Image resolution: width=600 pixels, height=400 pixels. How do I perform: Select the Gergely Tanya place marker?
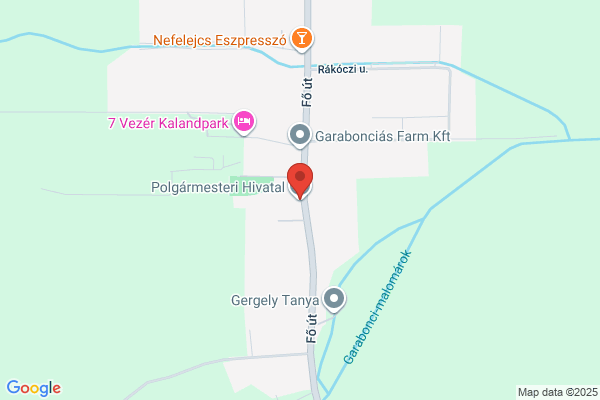click(334, 299)
